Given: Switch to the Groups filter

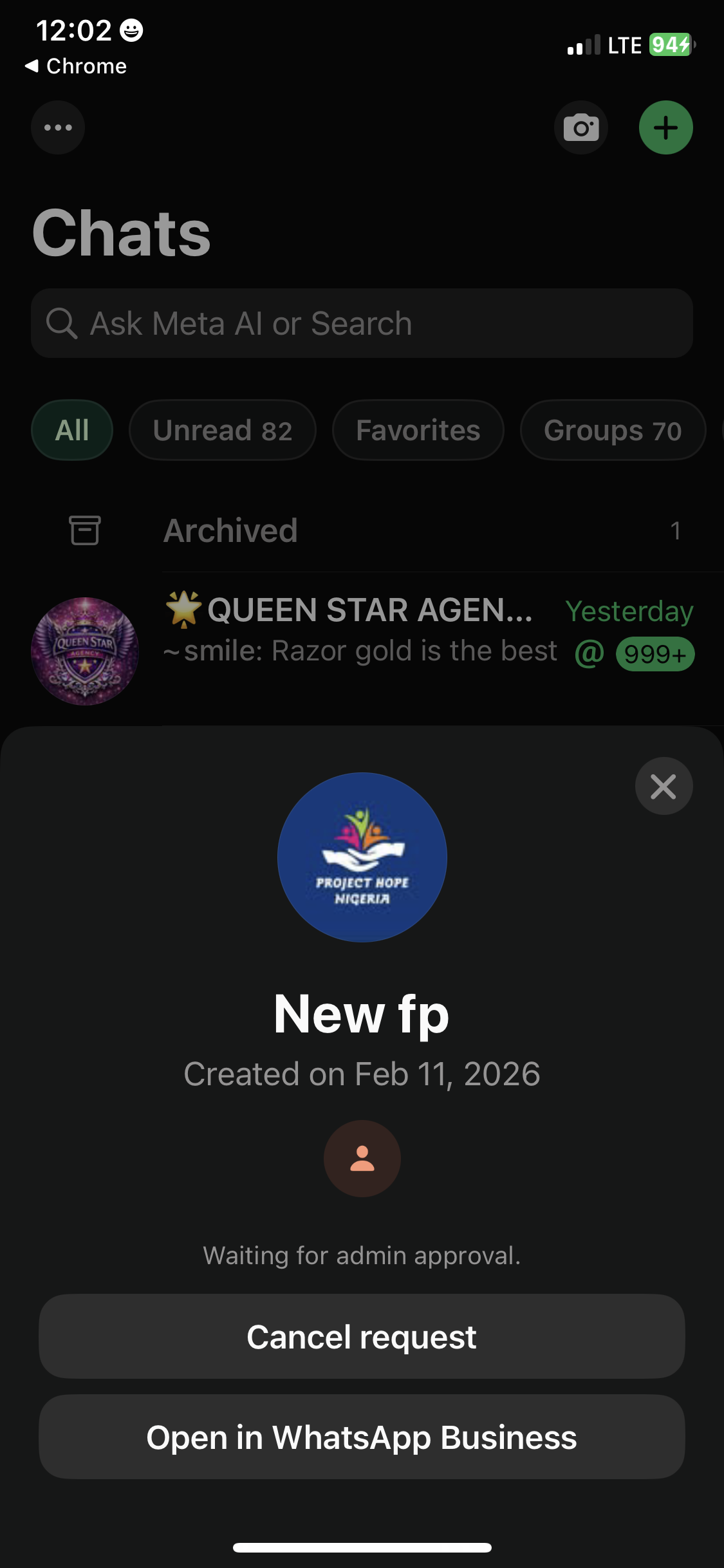Looking at the screenshot, I should tap(613, 430).
